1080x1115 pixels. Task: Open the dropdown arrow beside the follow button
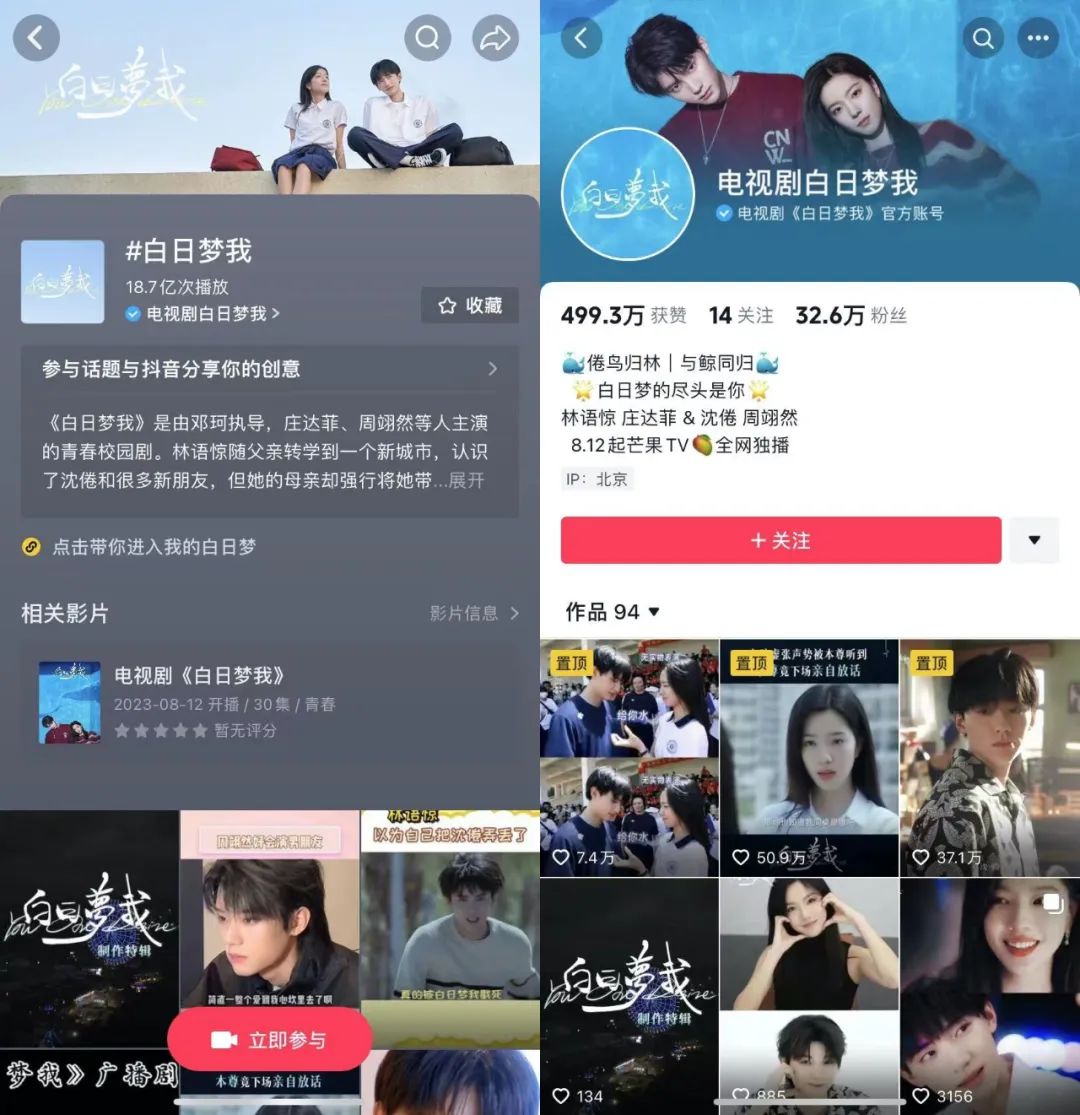point(1034,540)
